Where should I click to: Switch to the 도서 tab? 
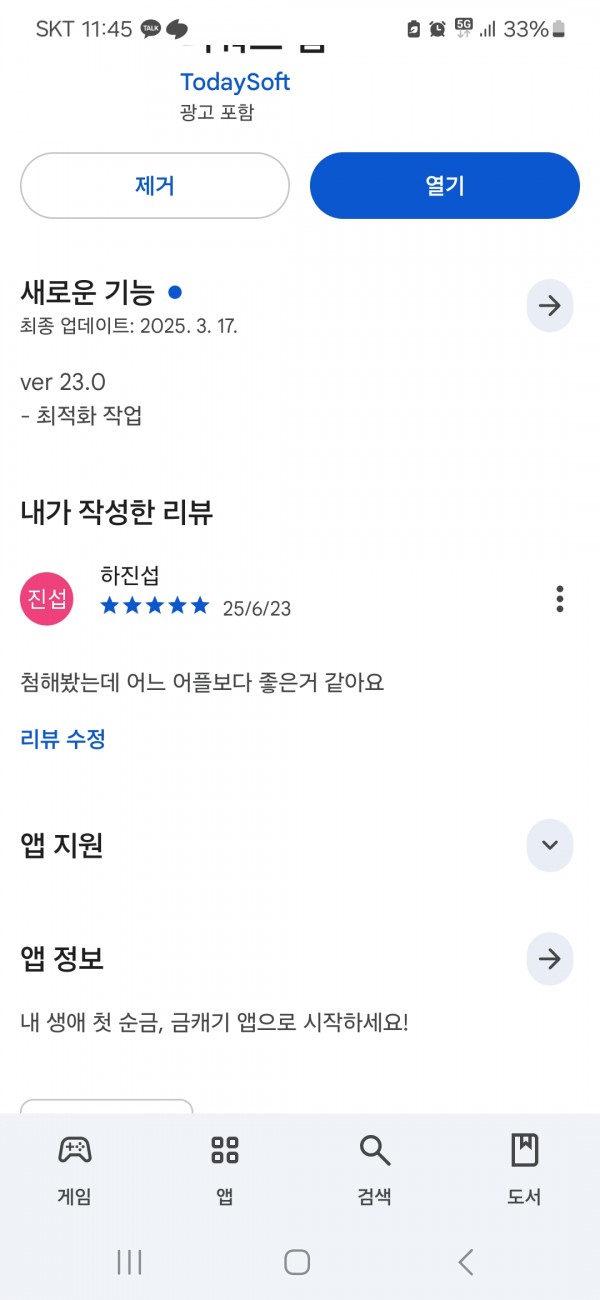coord(525,1168)
